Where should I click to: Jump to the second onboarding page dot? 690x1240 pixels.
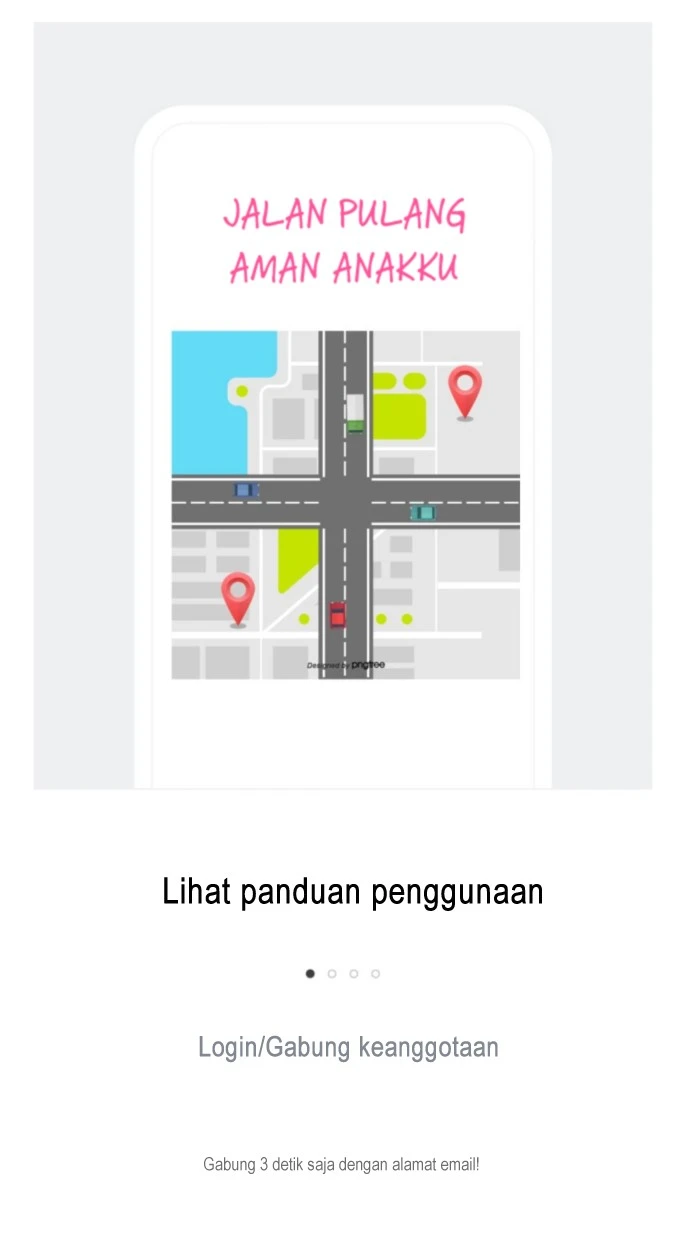[x=332, y=973]
